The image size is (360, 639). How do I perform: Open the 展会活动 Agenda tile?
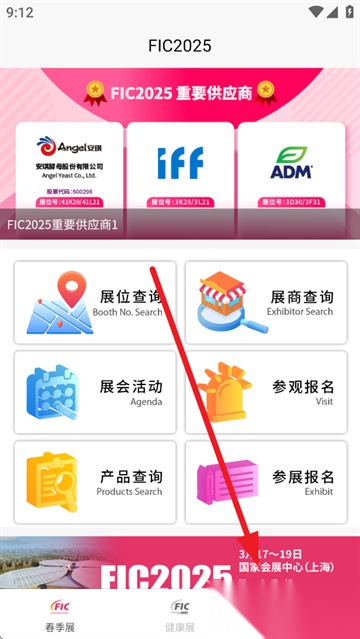click(x=95, y=392)
